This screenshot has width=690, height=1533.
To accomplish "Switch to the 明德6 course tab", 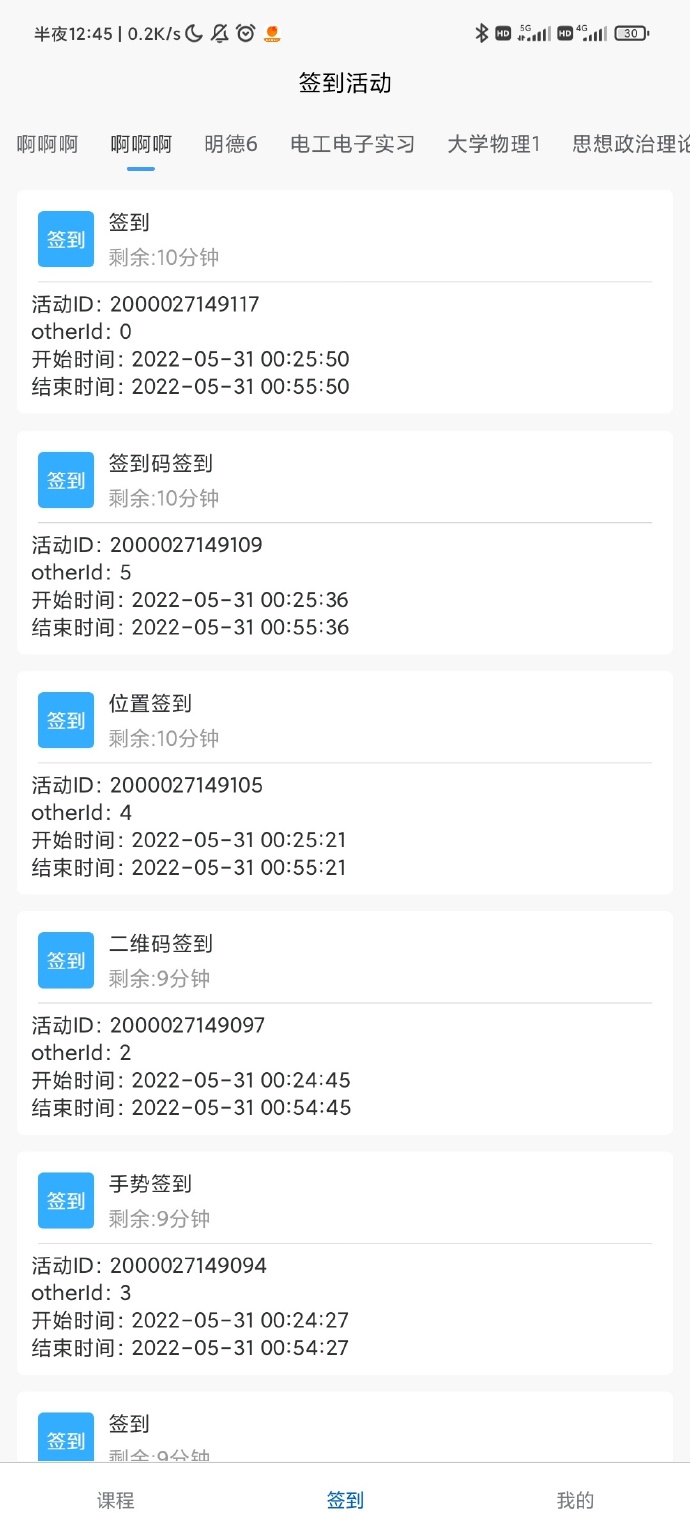I will click(231, 144).
